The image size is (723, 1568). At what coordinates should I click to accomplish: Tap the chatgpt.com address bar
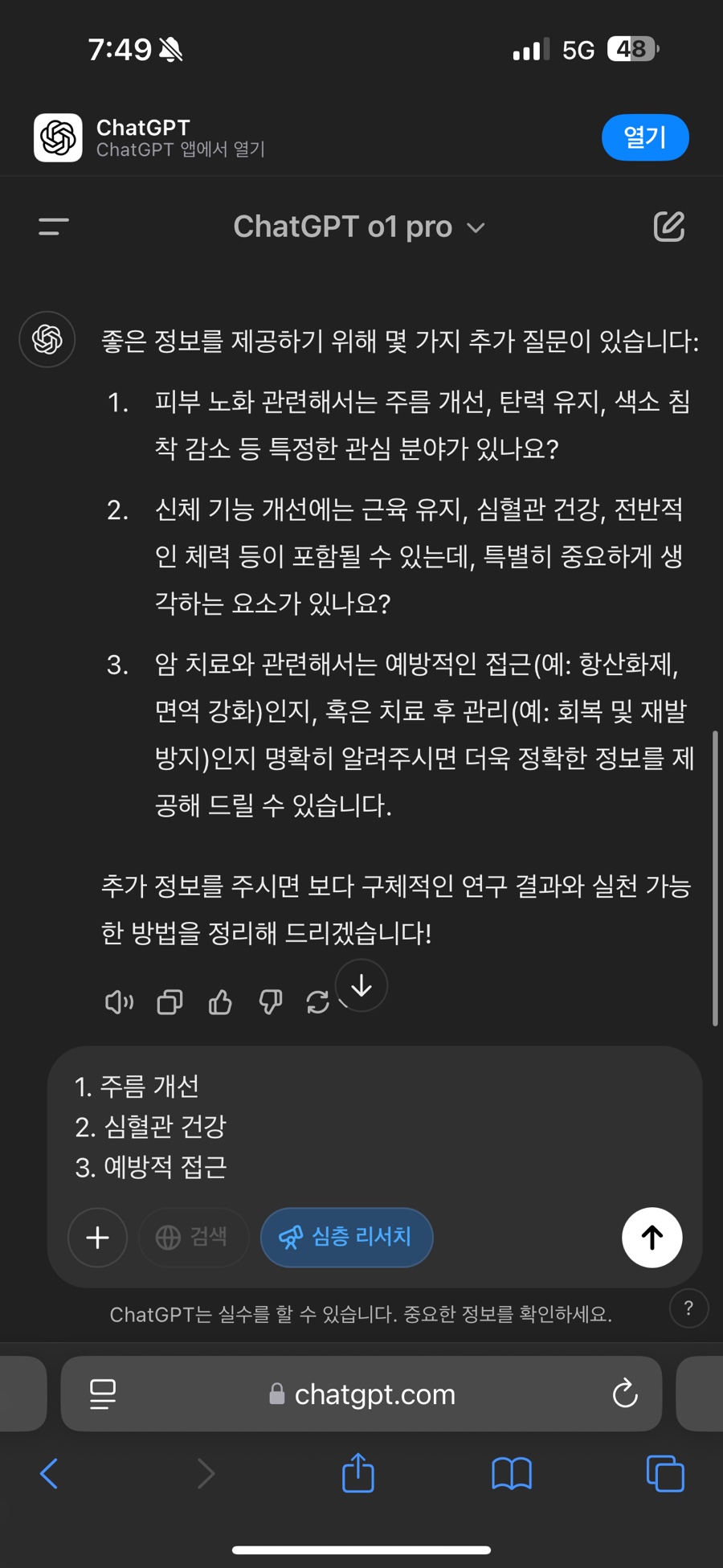click(x=361, y=1394)
